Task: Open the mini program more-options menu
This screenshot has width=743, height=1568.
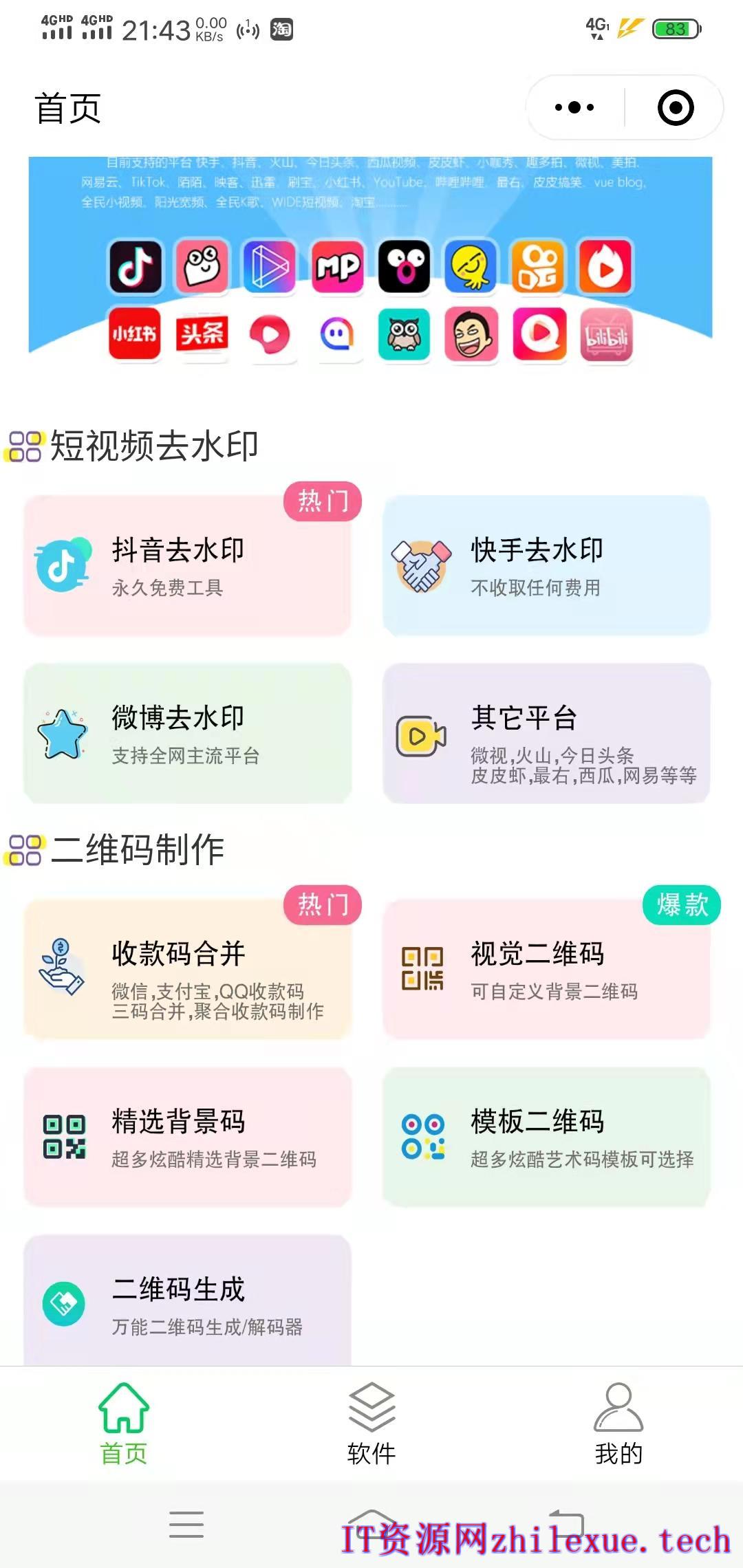Action: click(574, 108)
